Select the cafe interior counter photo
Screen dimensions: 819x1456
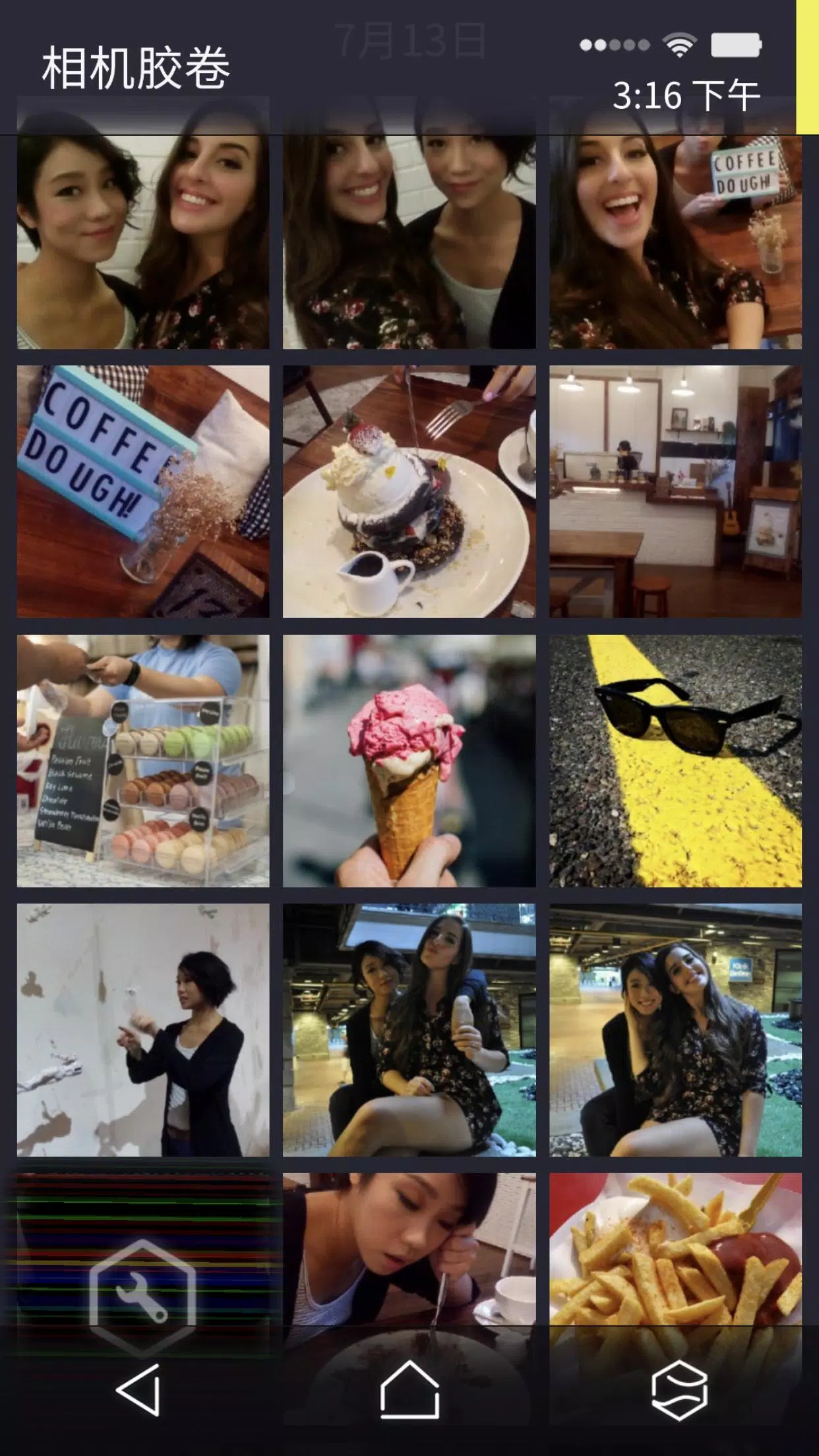675,491
